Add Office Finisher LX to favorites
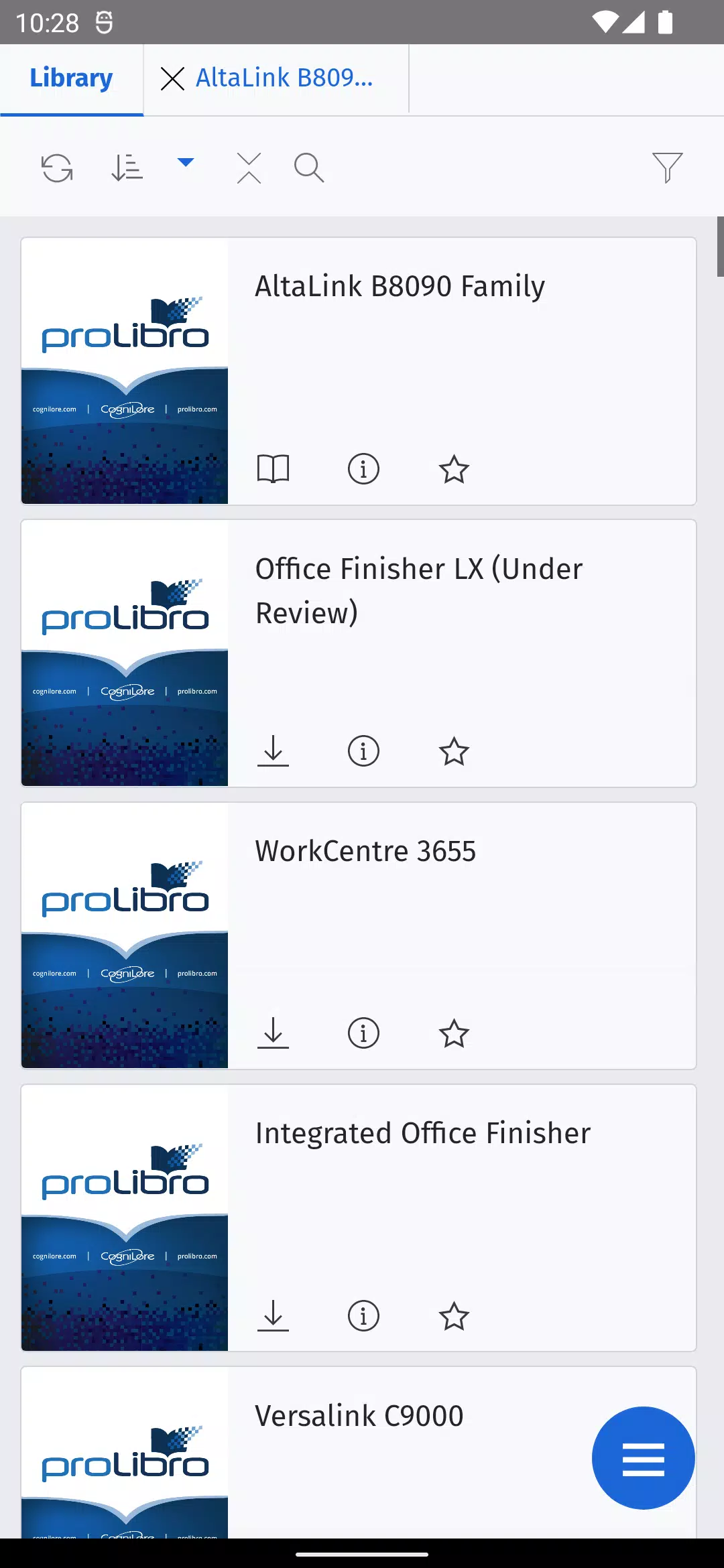 454,751
